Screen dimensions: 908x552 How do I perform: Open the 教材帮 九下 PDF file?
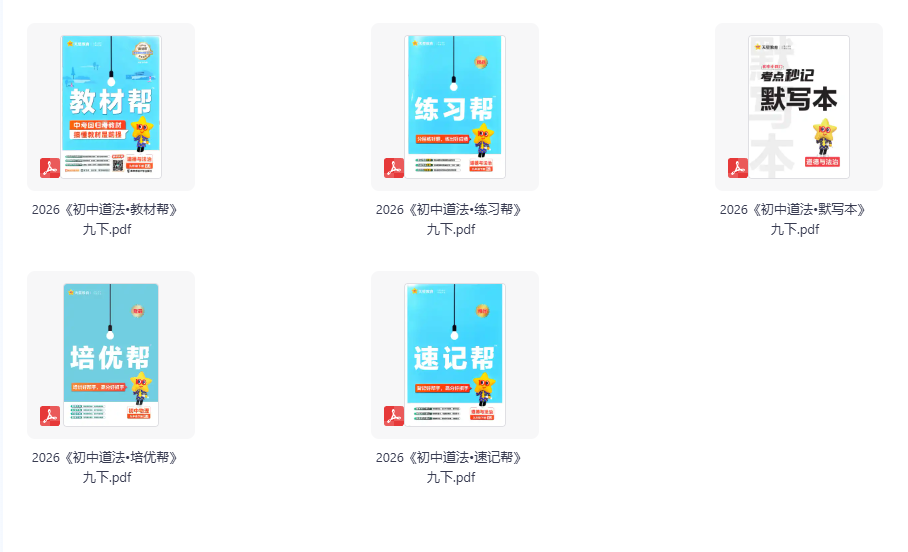coord(111,107)
